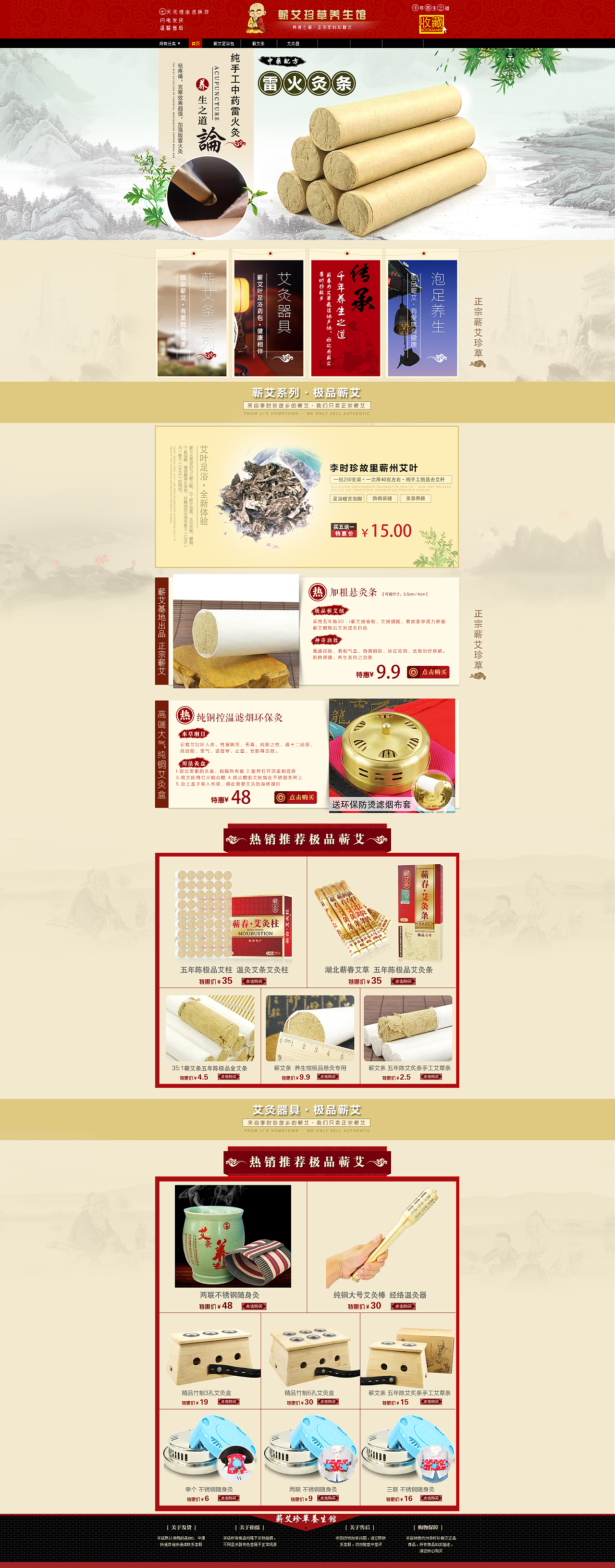Open the 蕲艾足浴包 navigation tab
Viewport: 615px width, 1568px height.
coord(223,44)
